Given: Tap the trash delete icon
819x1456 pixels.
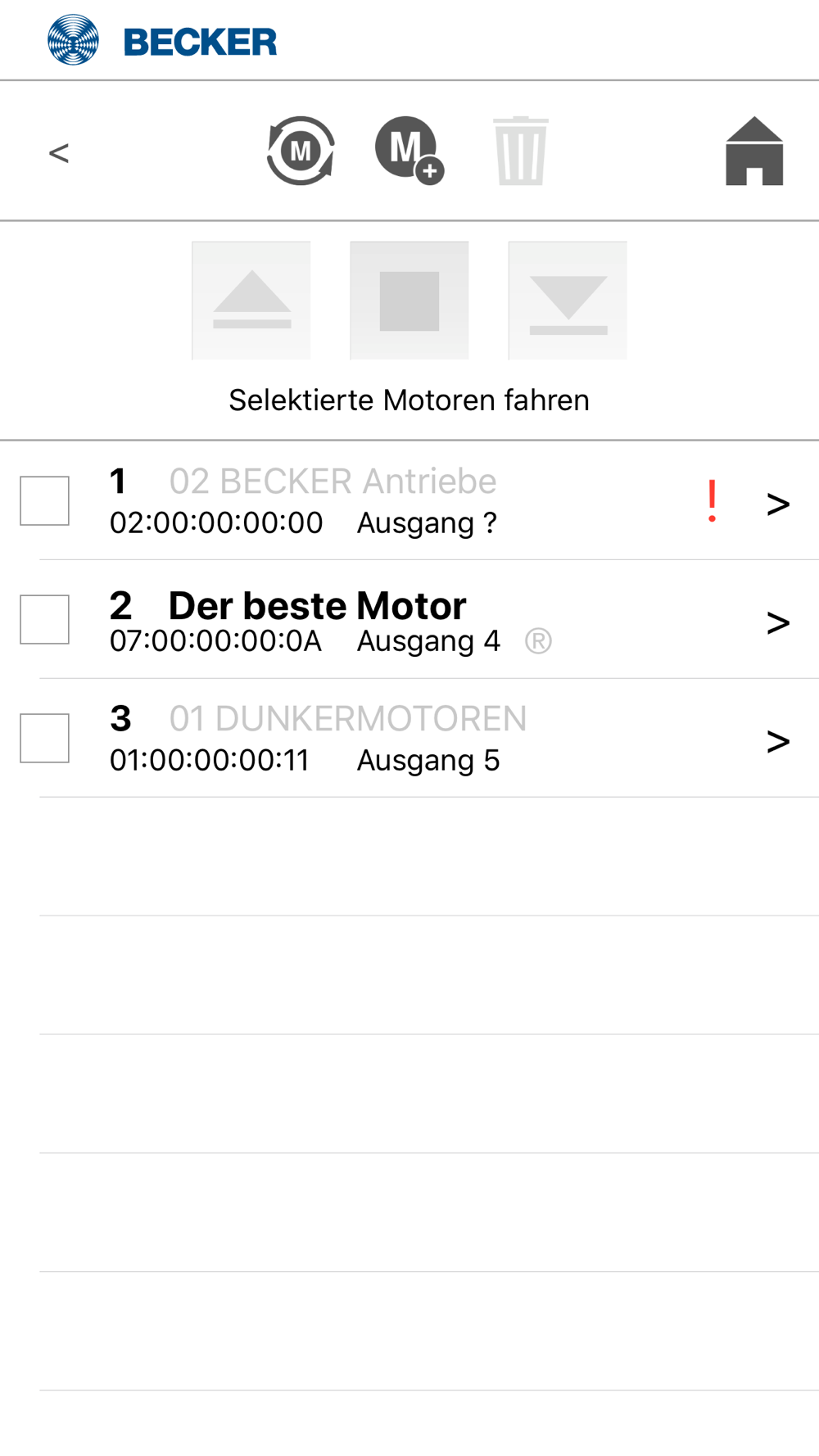Looking at the screenshot, I should (x=521, y=151).
